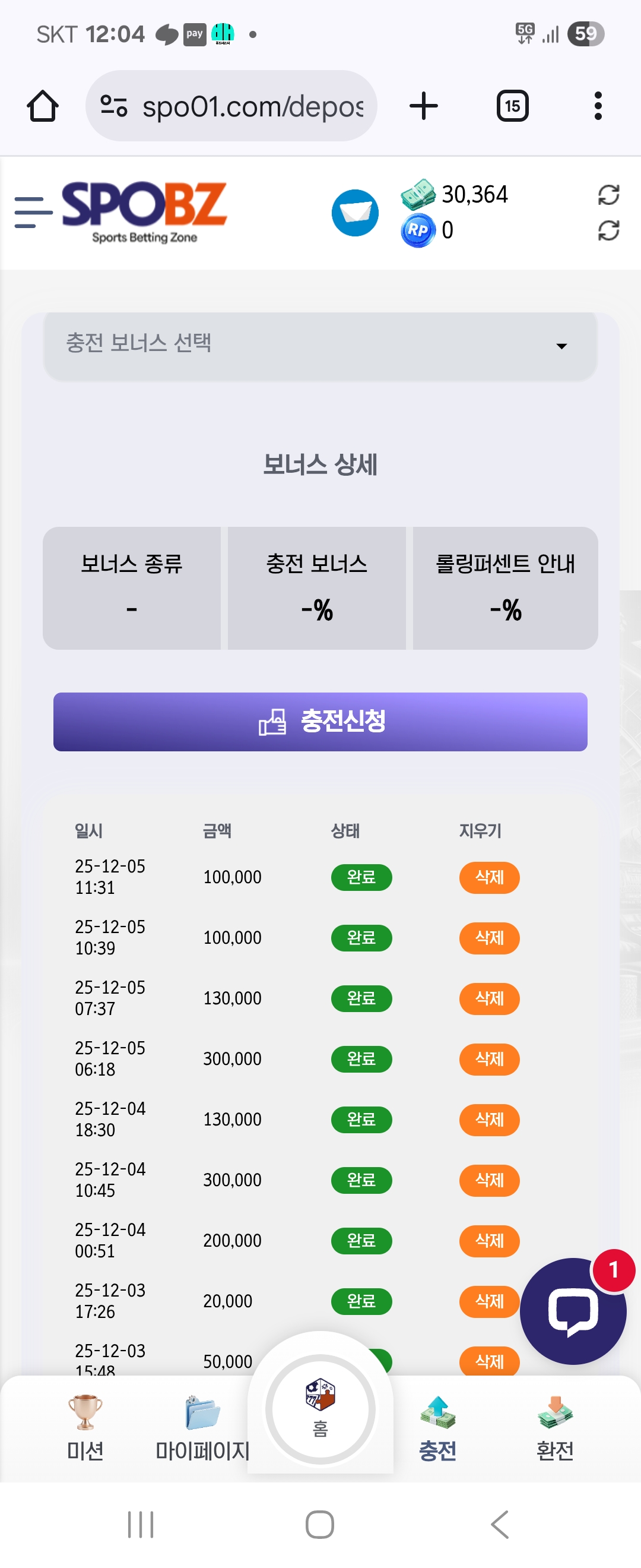This screenshot has height=1568, width=641.
Task: Open the 마이페이지 tab
Action: pos(202,1427)
